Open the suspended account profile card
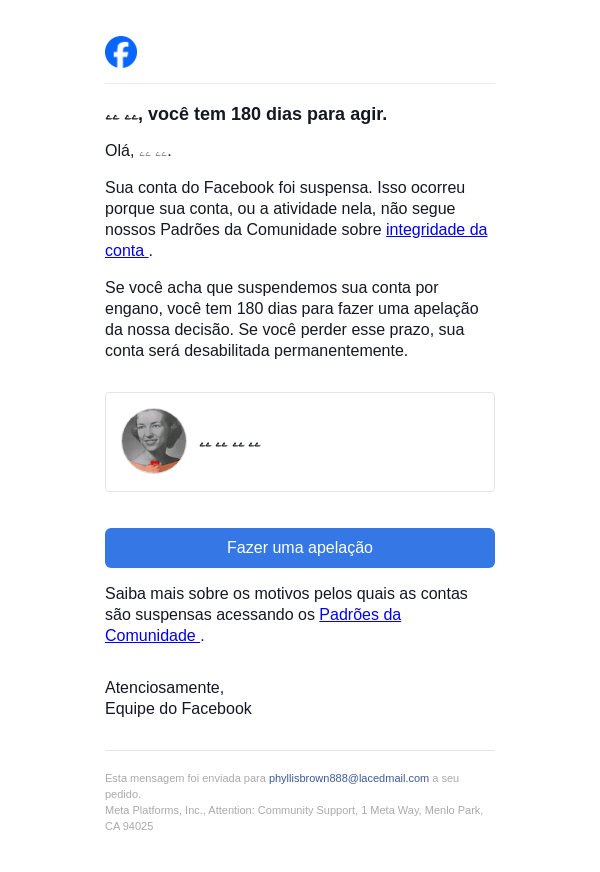Image resolution: width=600 pixels, height=872 pixels. click(x=299, y=442)
